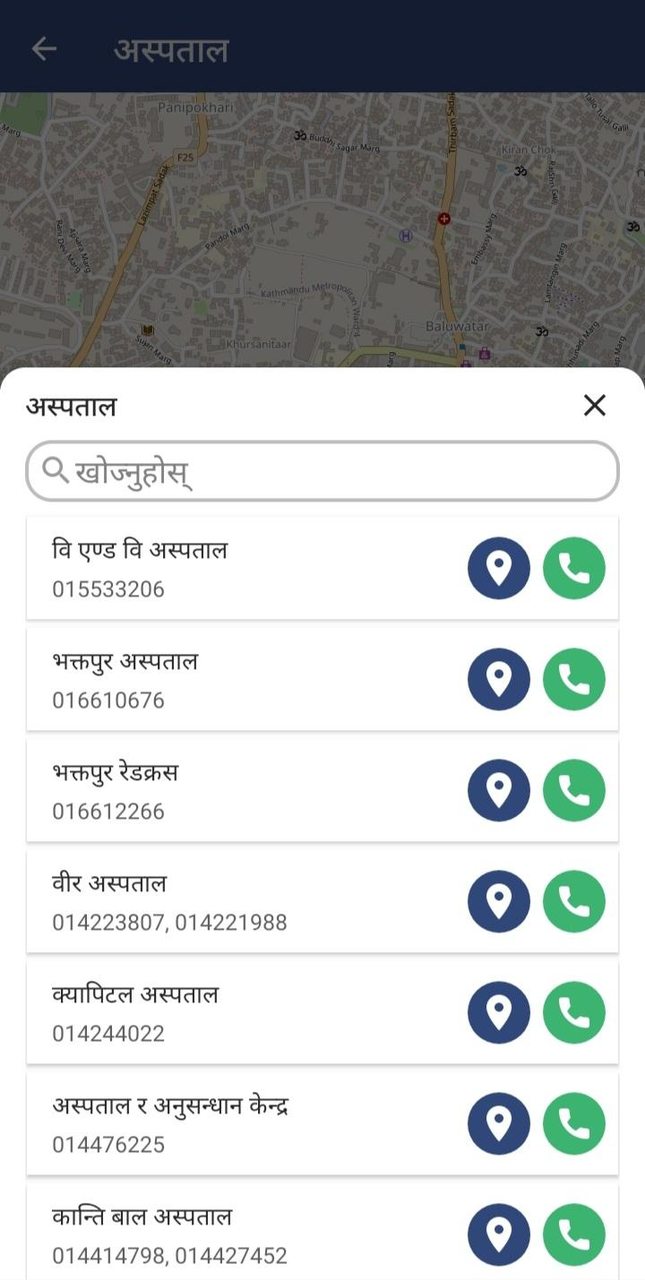Call वि एण्ड वि अस्पताल
Image resolution: width=645 pixels, height=1280 pixels.
click(574, 568)
